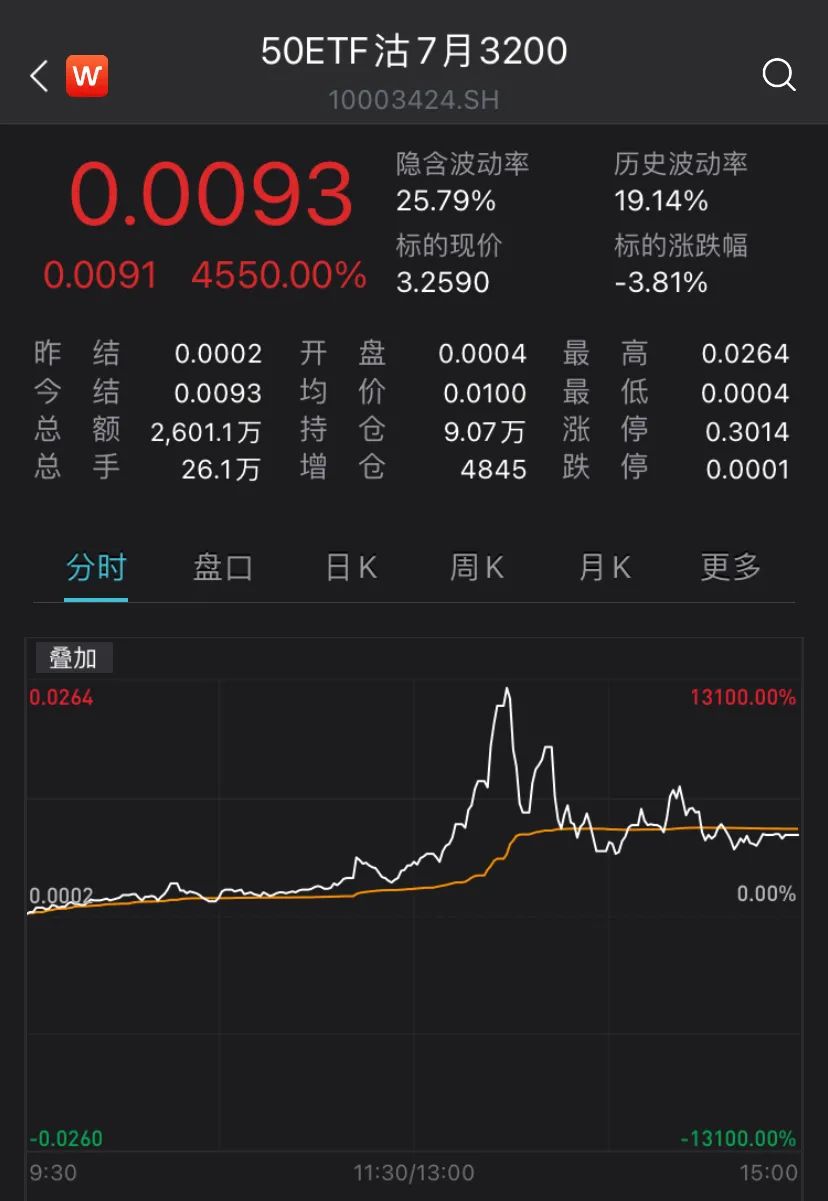Switch to the 盘口 tab
The width and height of the screenshot is (828, 1201).
[x=222, y=568]
